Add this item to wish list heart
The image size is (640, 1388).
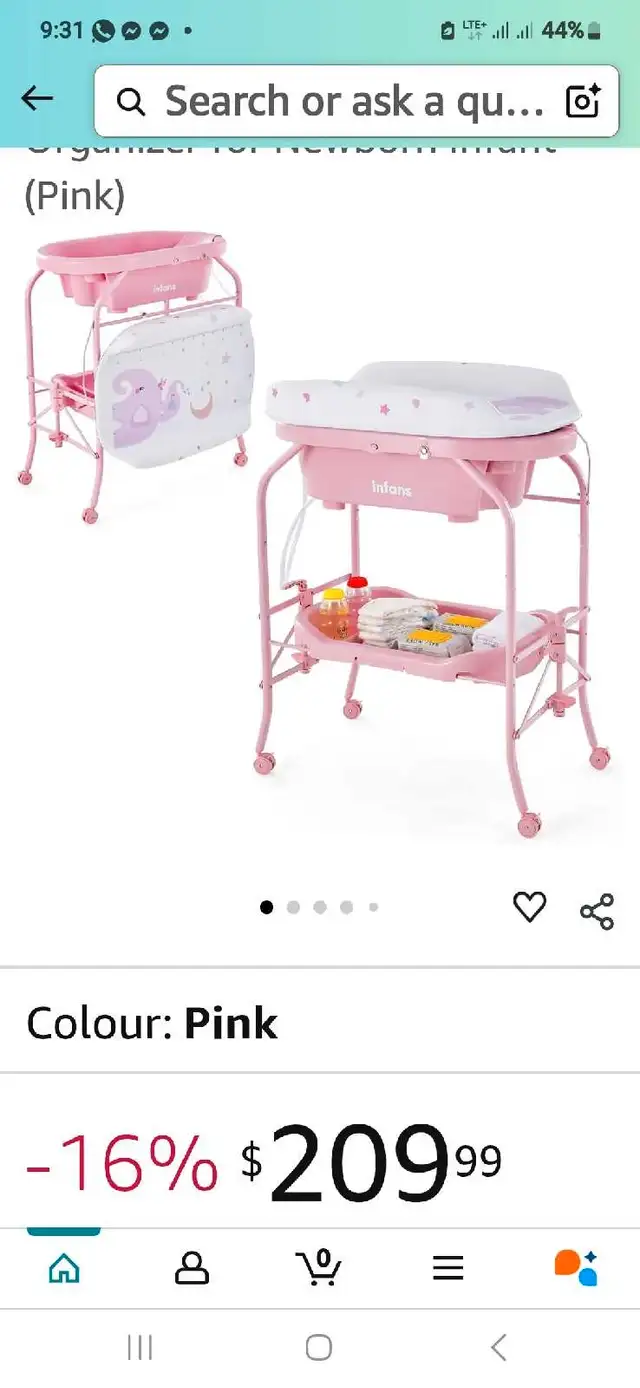coord(529,907)
